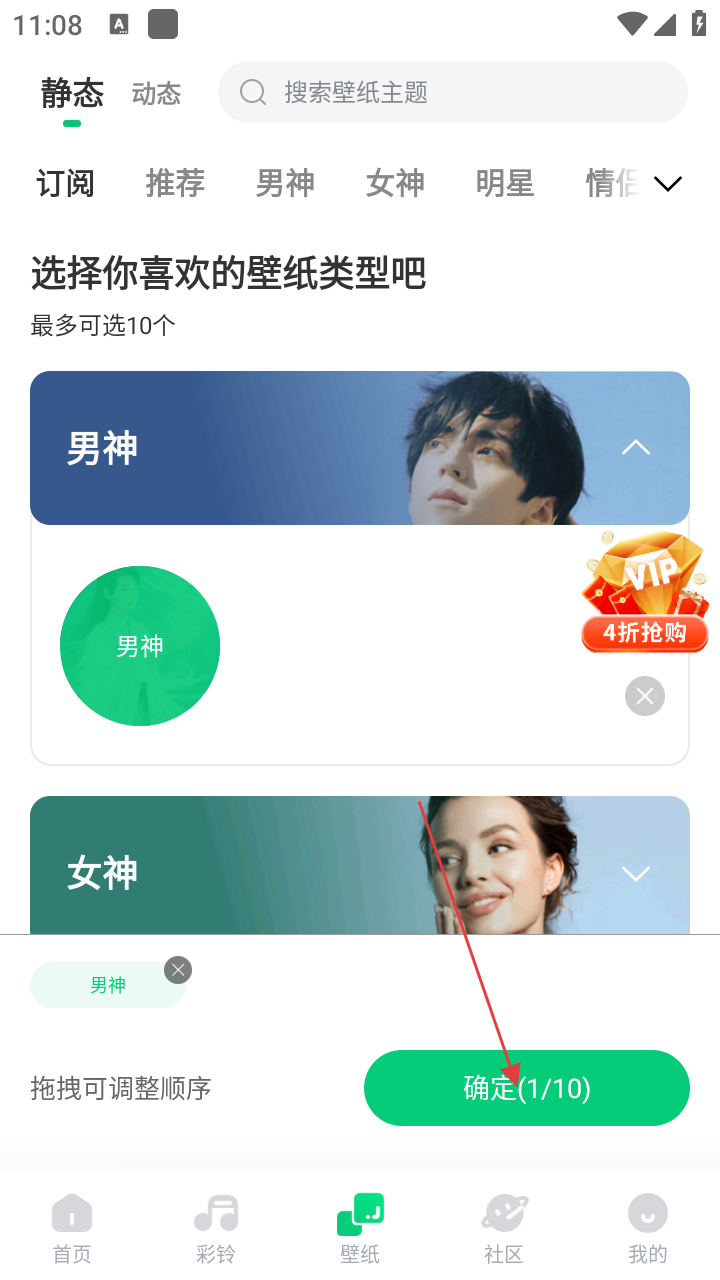Open the 明星 category tab

505,183
